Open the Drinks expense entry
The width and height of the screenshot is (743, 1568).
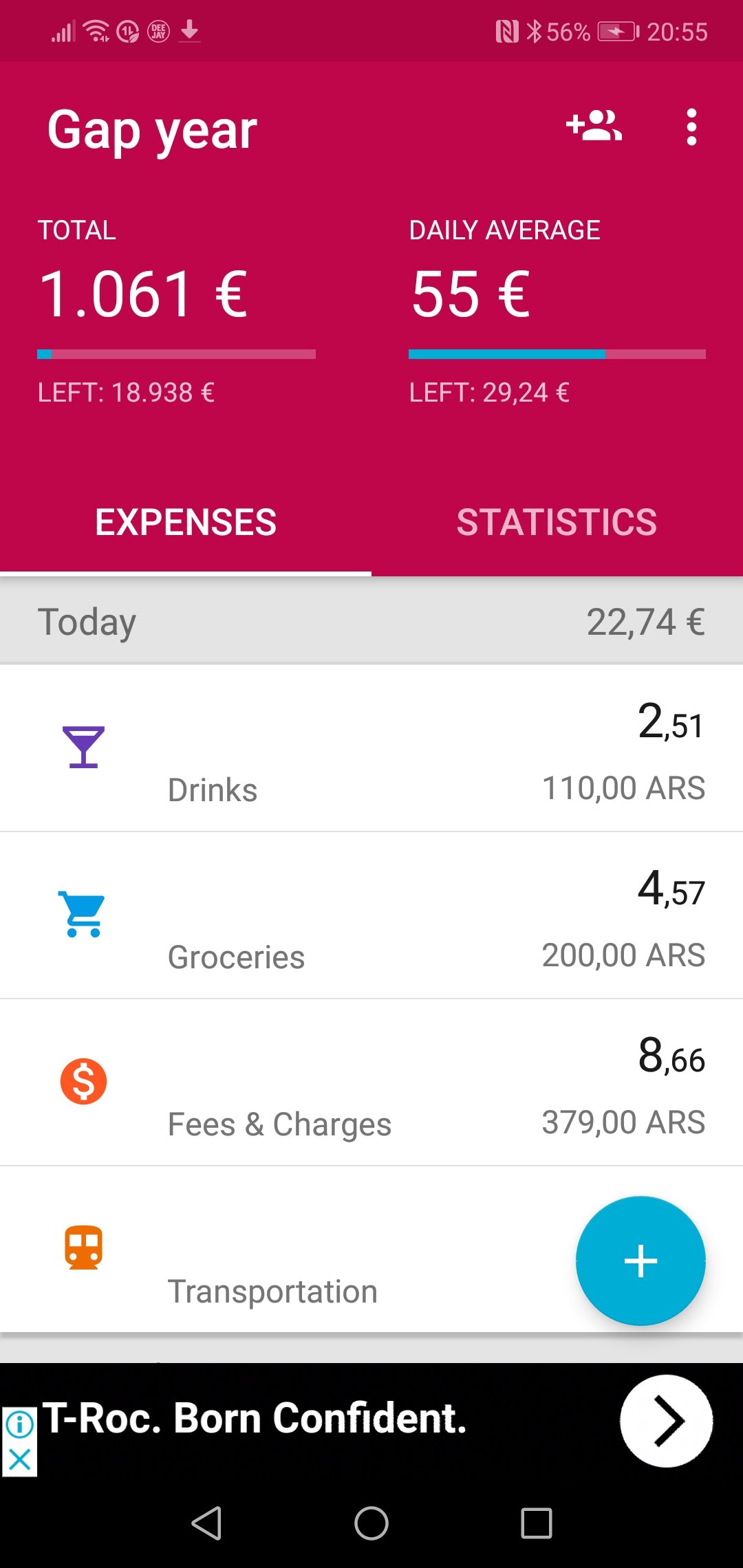click(371, 748)
